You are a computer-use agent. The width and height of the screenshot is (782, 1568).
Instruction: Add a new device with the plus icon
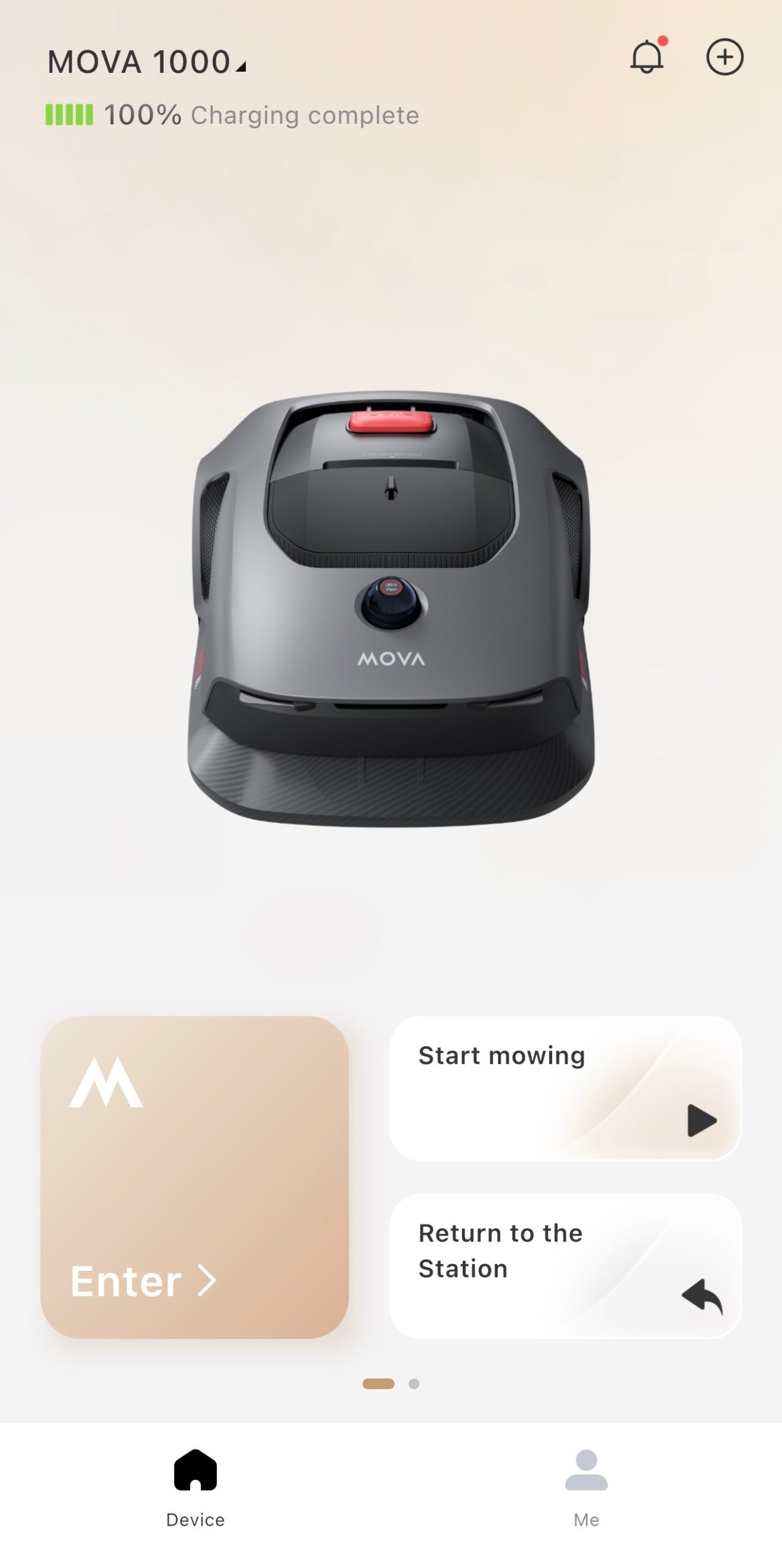(x=724, y=58)
